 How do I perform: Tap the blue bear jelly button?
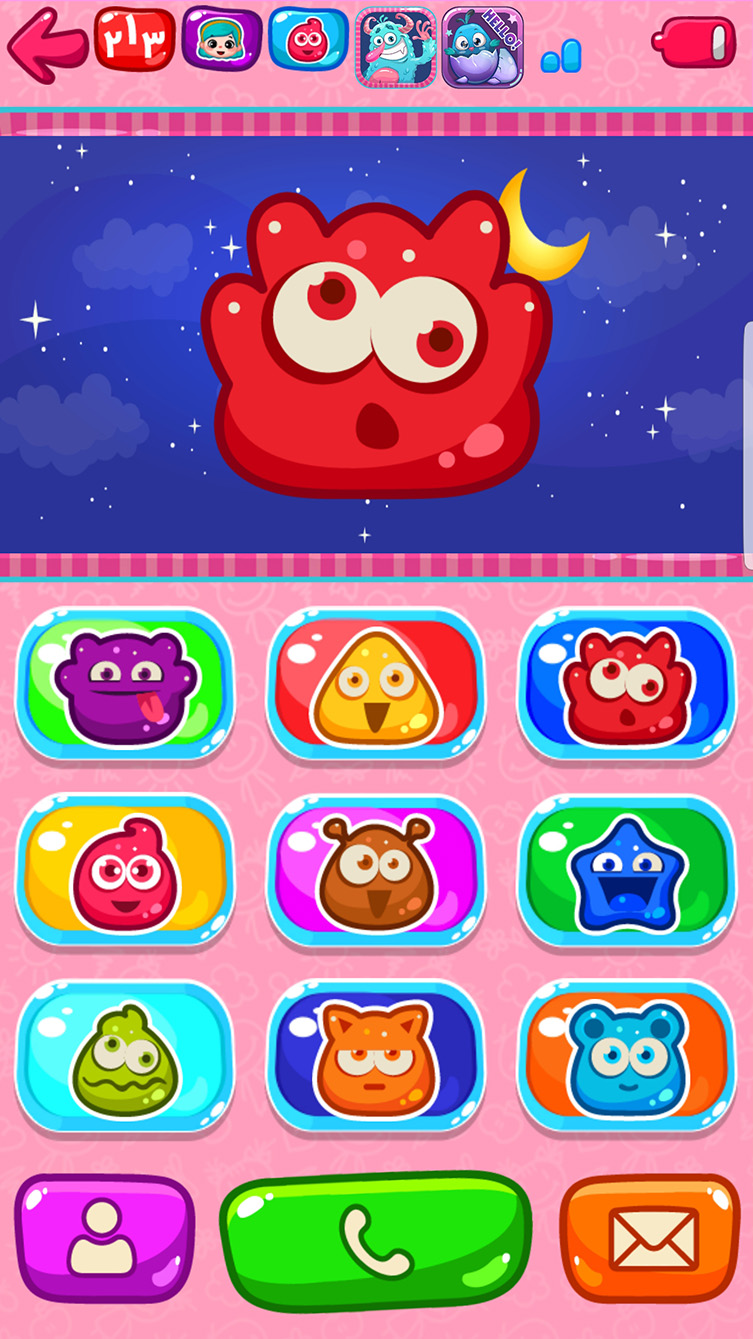627,1058
